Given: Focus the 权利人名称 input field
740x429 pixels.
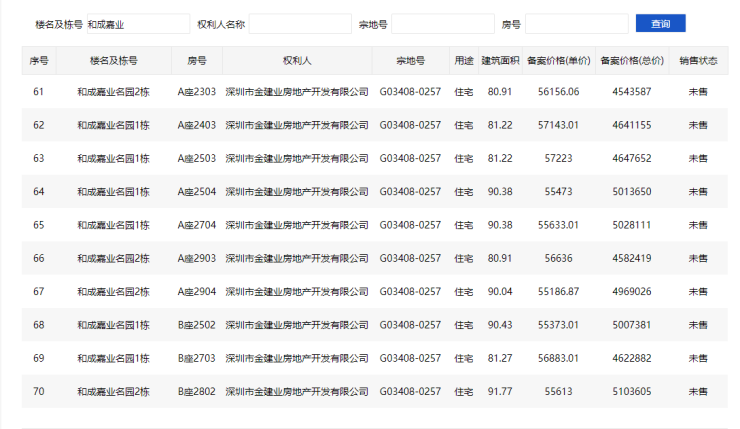Looking at the screenshot, I should click(x=299, y=23).
